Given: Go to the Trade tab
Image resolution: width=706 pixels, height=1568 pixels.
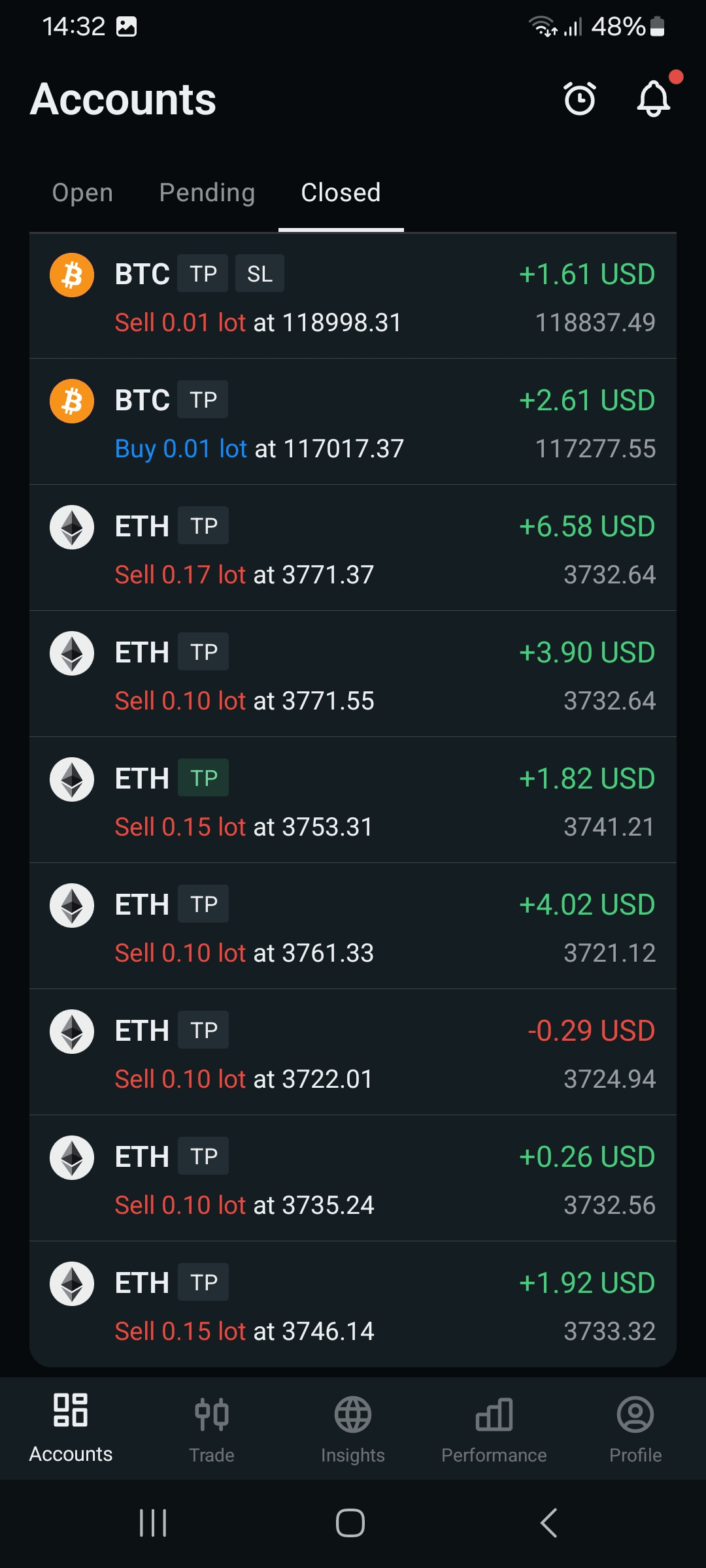Looking at the screenshot, I should (212, 1429).
